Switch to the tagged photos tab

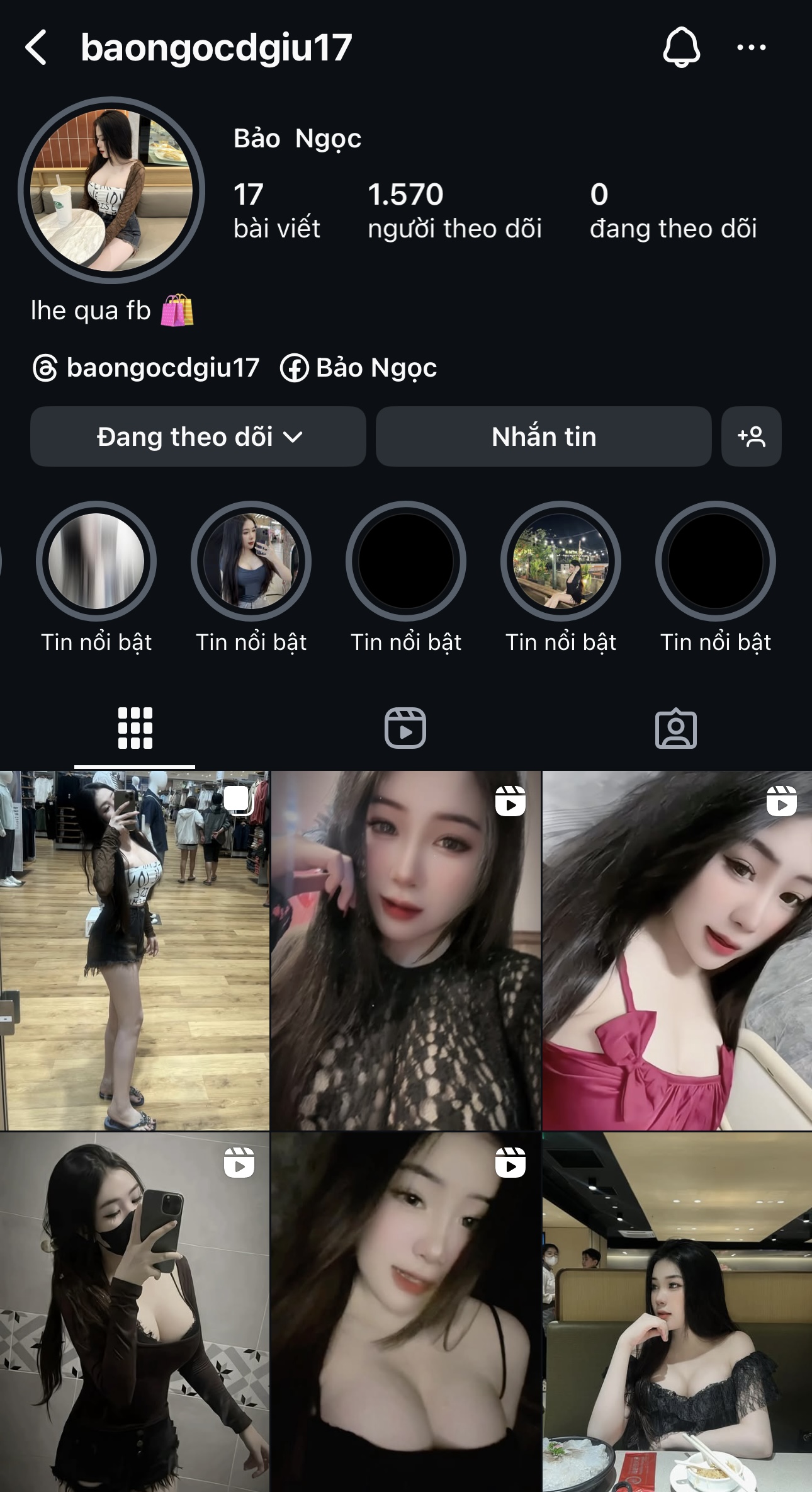(675, 728)
